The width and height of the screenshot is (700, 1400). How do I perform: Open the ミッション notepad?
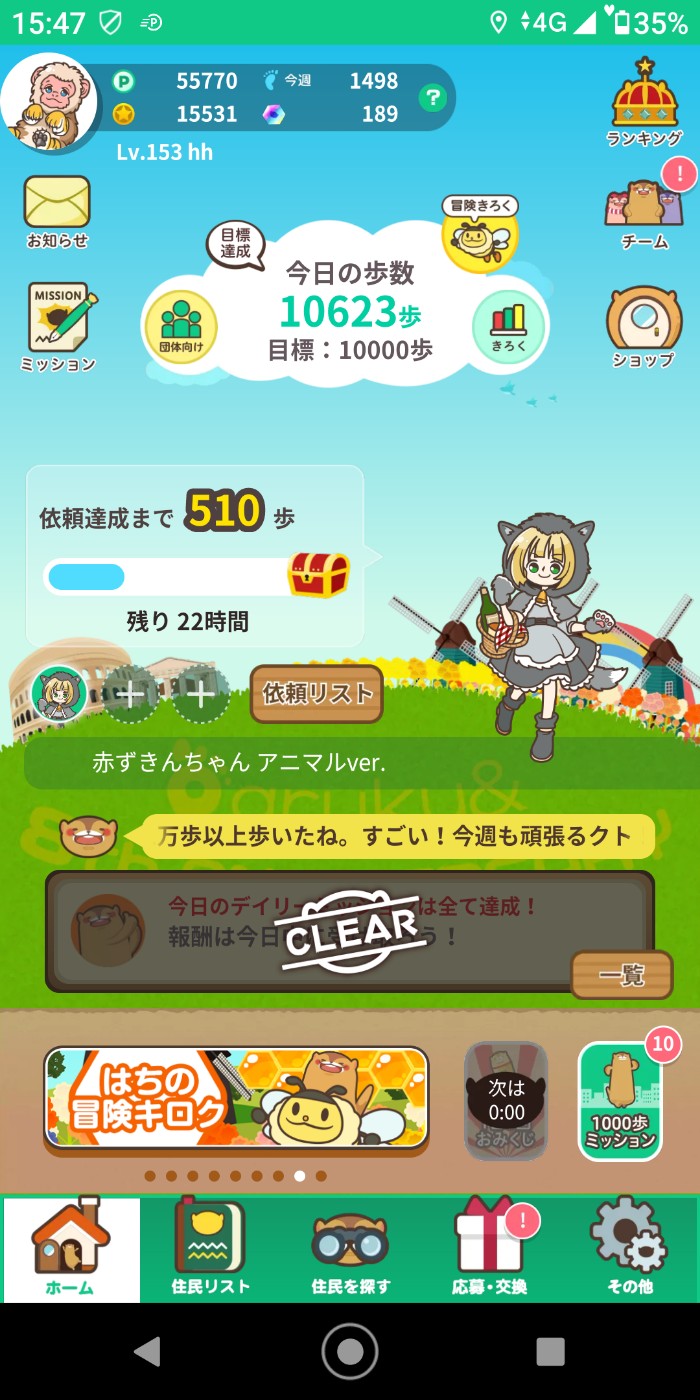coord(58,325)
